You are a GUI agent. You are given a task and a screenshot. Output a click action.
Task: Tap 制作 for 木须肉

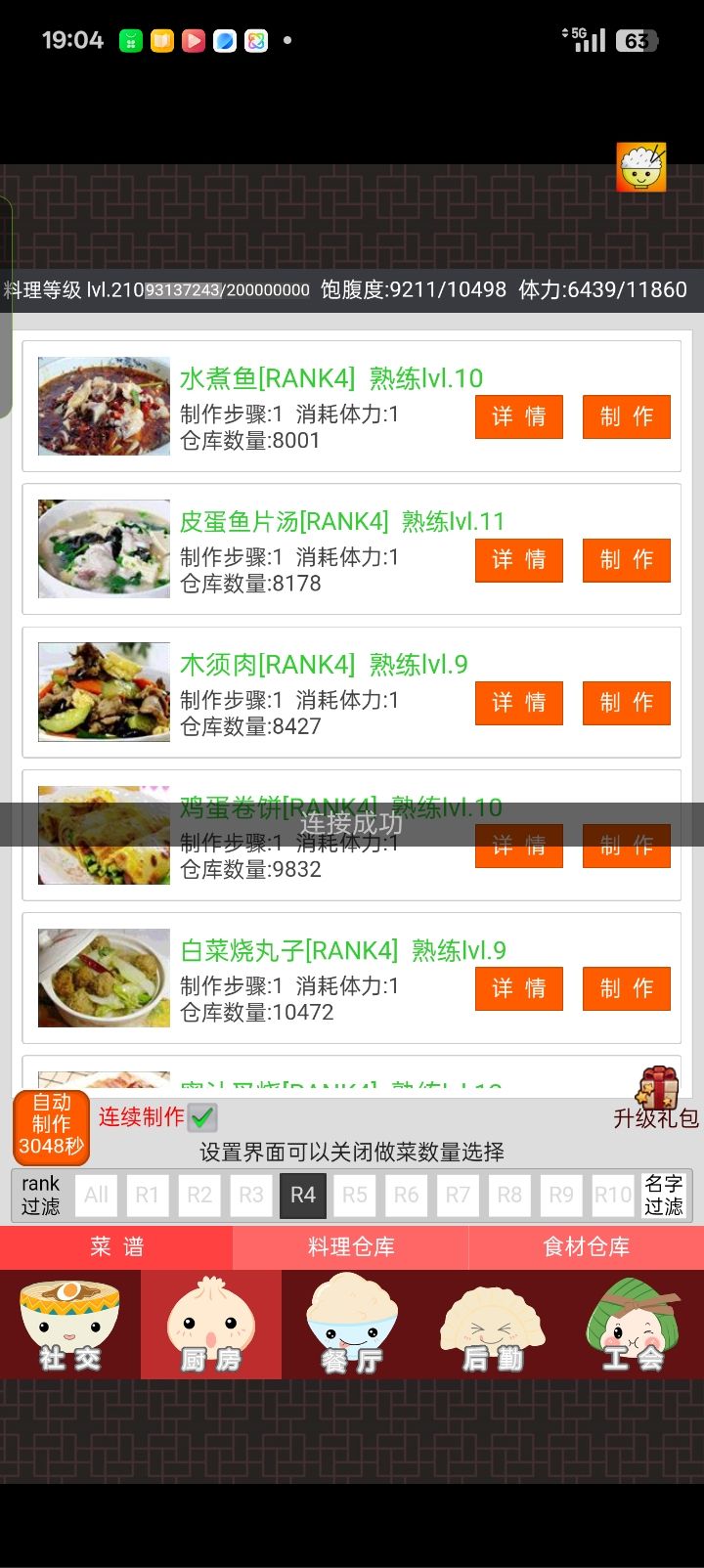(x=626, y=702)
